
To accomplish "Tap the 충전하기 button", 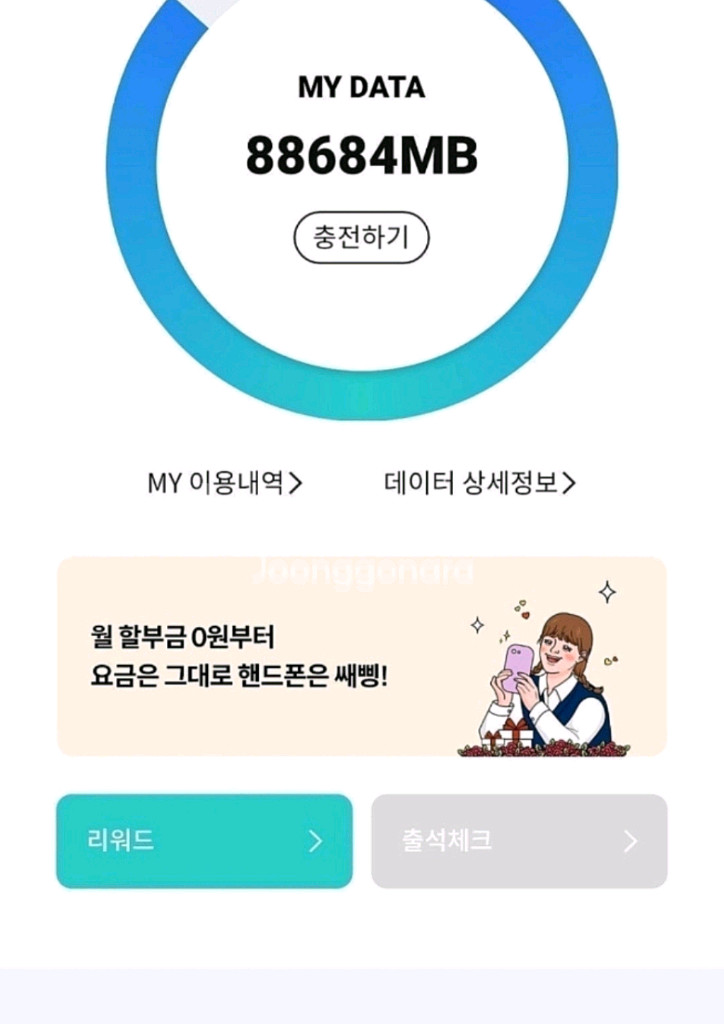I will click(x=361, y=238).
